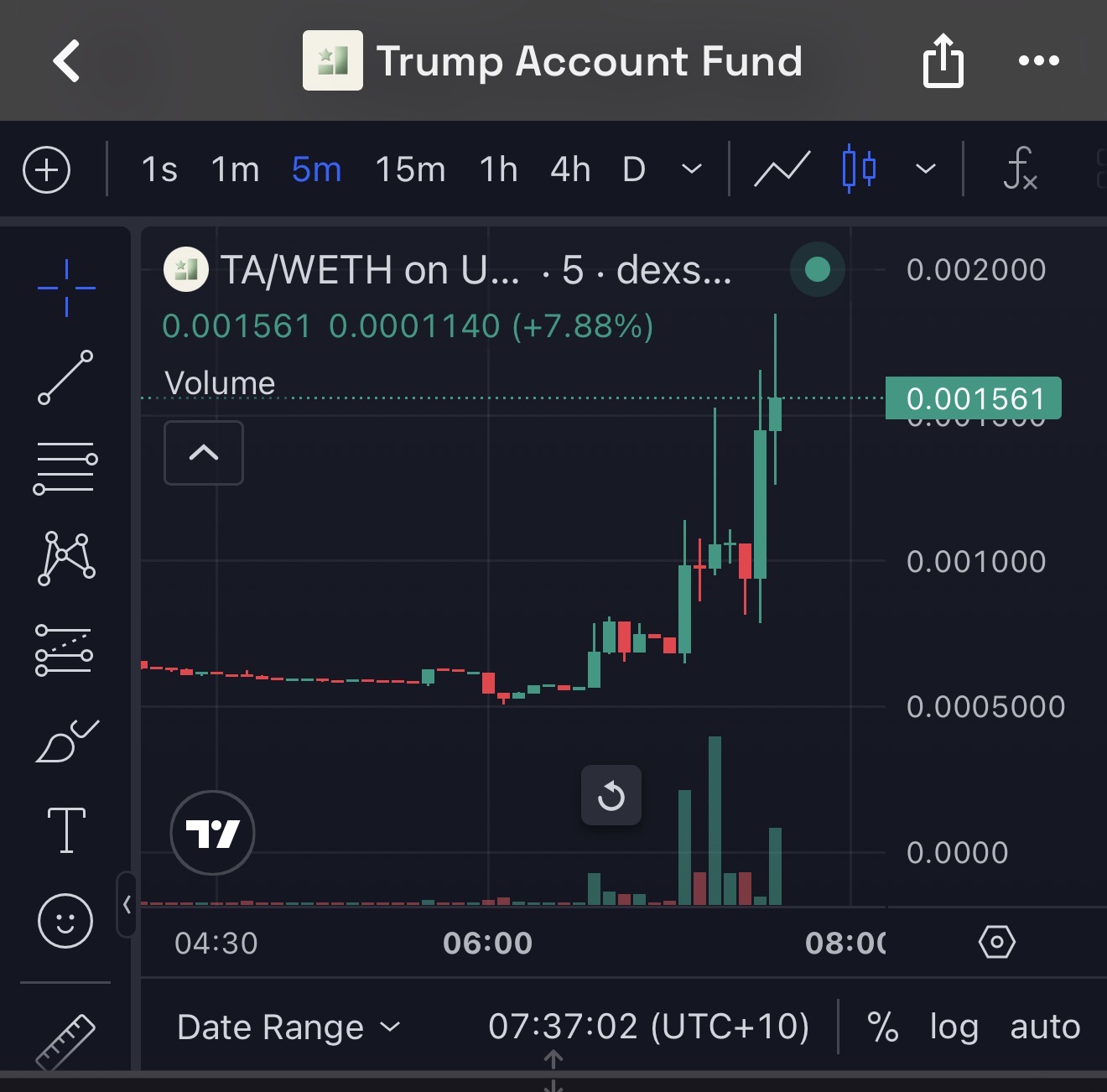This screenshot has height=1092, width=1107.
Task: Switch to the 15m timeframe
Action: tap(410, 169)
